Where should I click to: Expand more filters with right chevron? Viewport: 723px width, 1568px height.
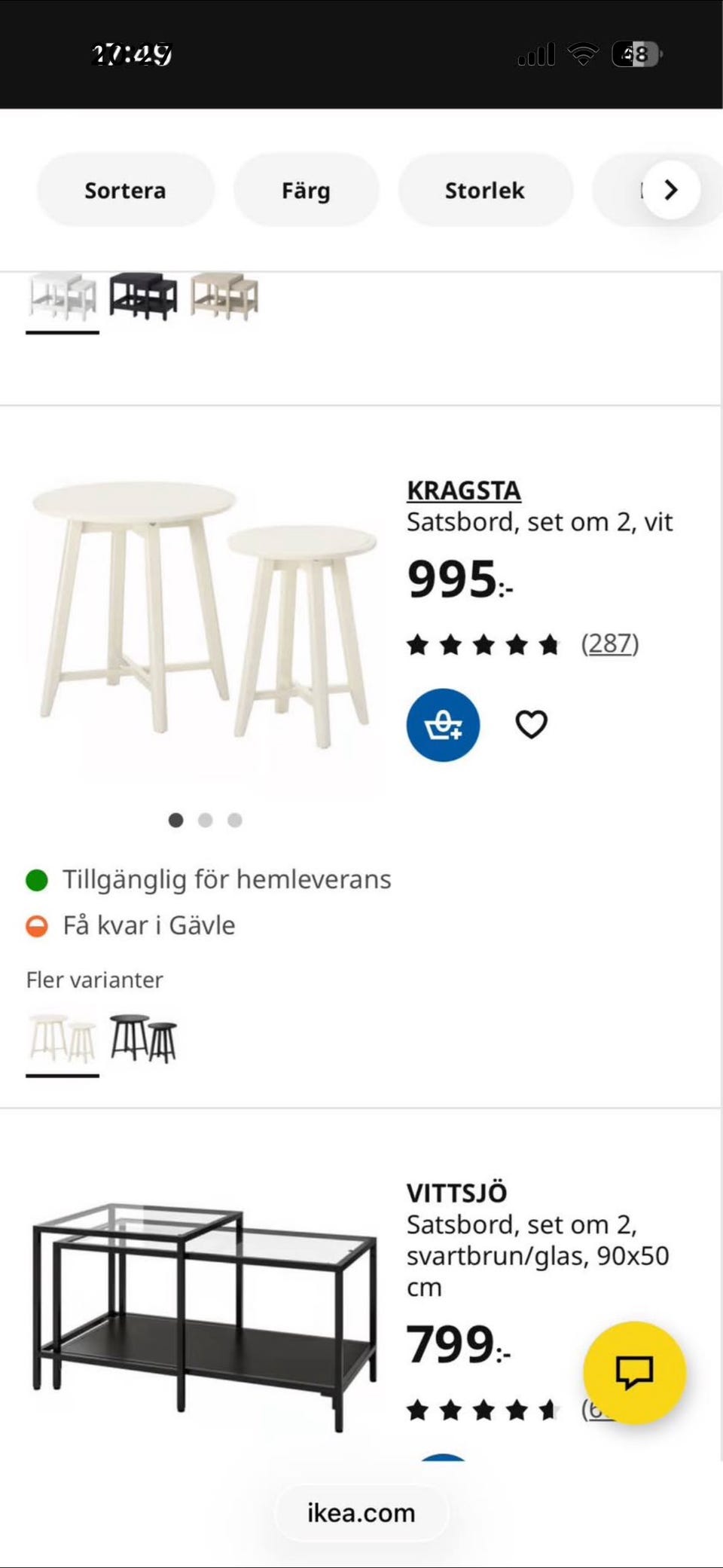[670, 190]
